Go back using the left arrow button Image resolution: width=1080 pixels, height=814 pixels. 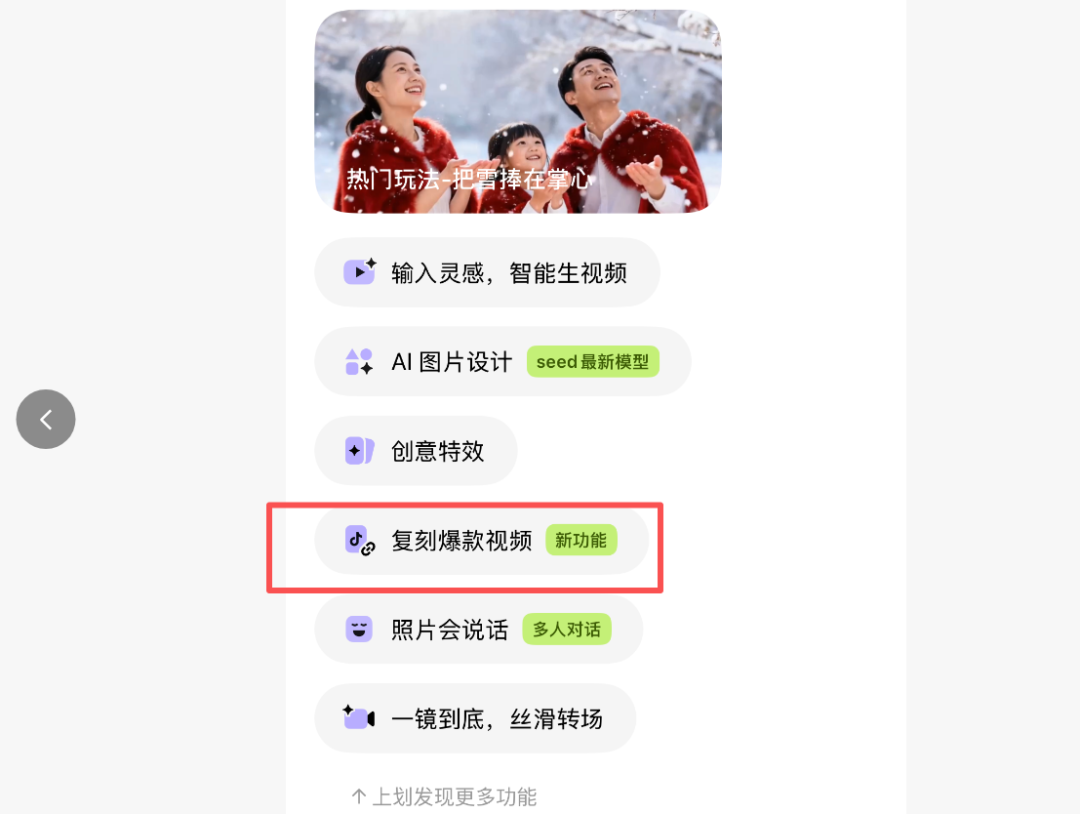coord(46,419)
